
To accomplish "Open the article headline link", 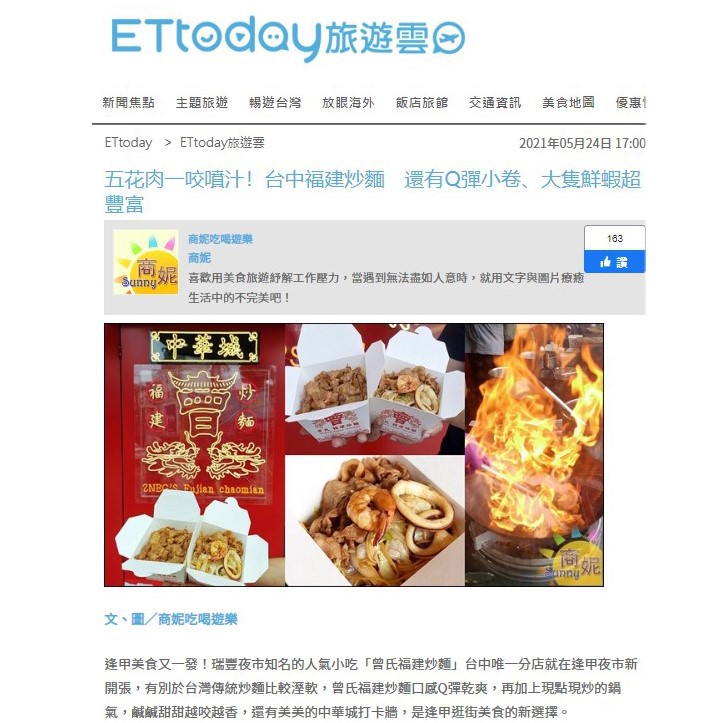I will (x=372, y=191).
